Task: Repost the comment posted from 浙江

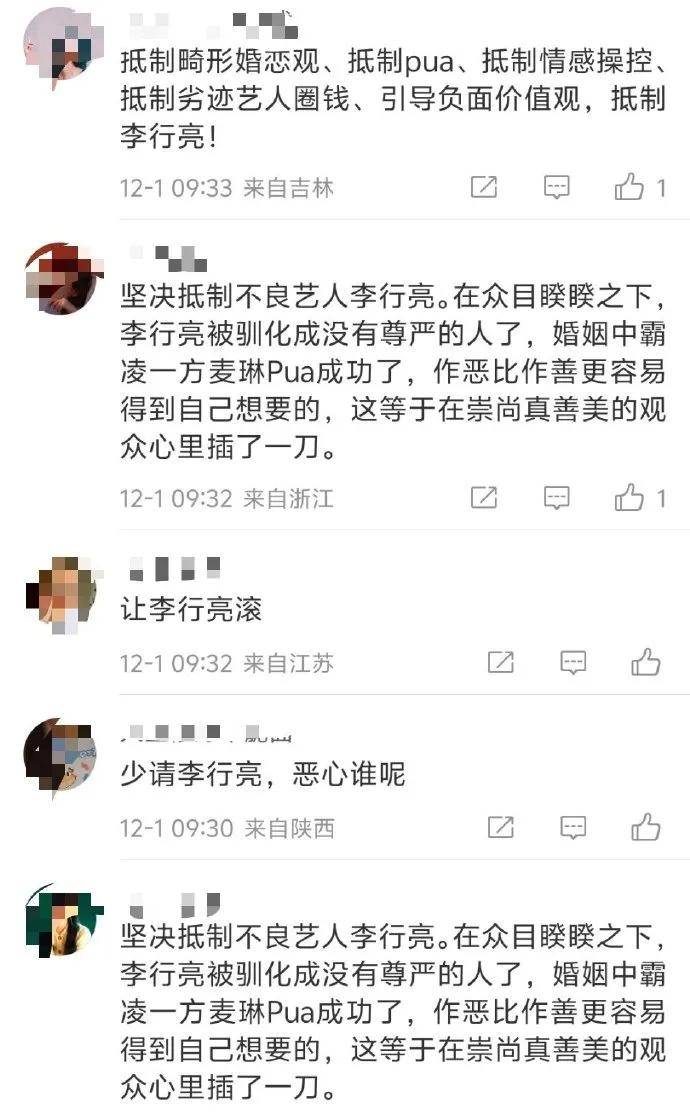Action: click(x=484, y=497)
